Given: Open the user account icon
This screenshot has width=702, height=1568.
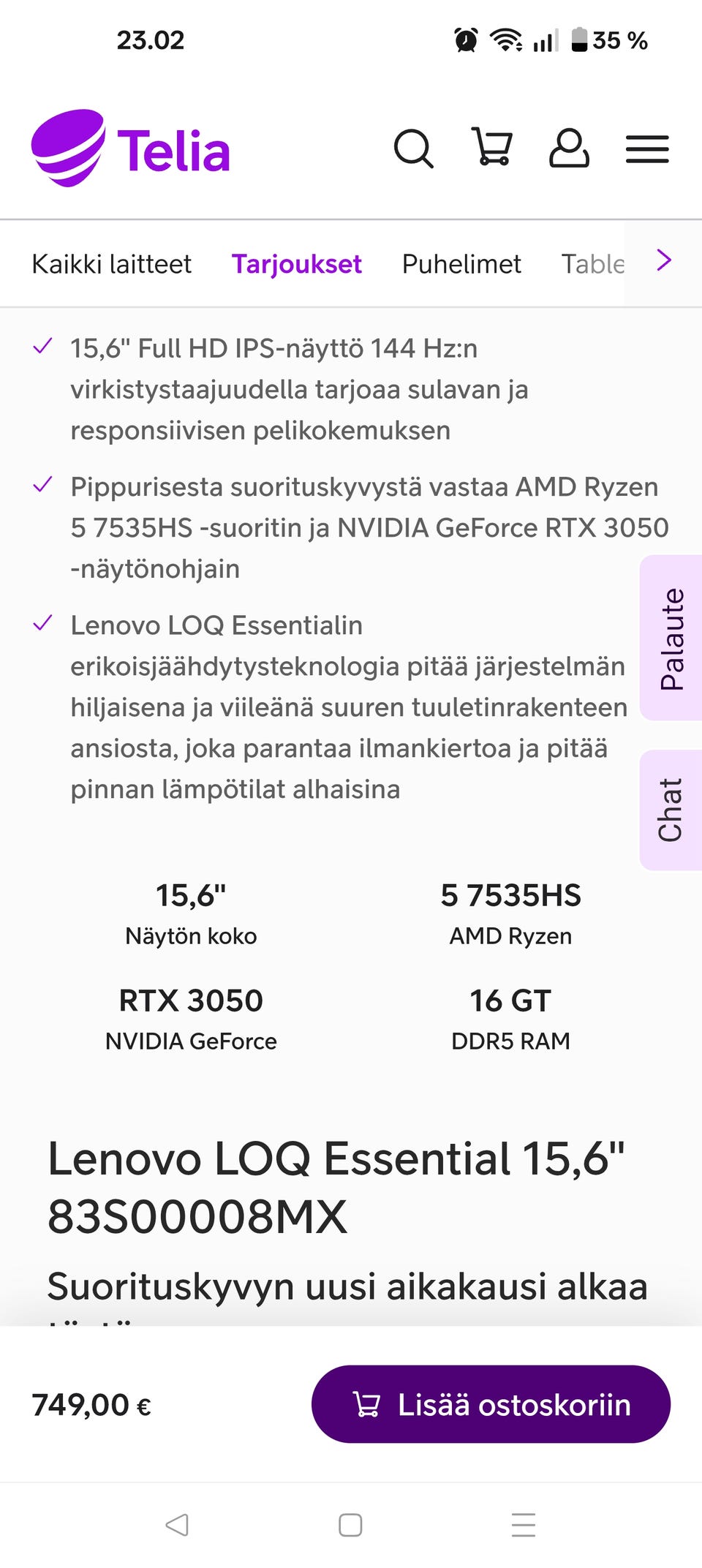Looking at the screenshot, I should point(569,148).
